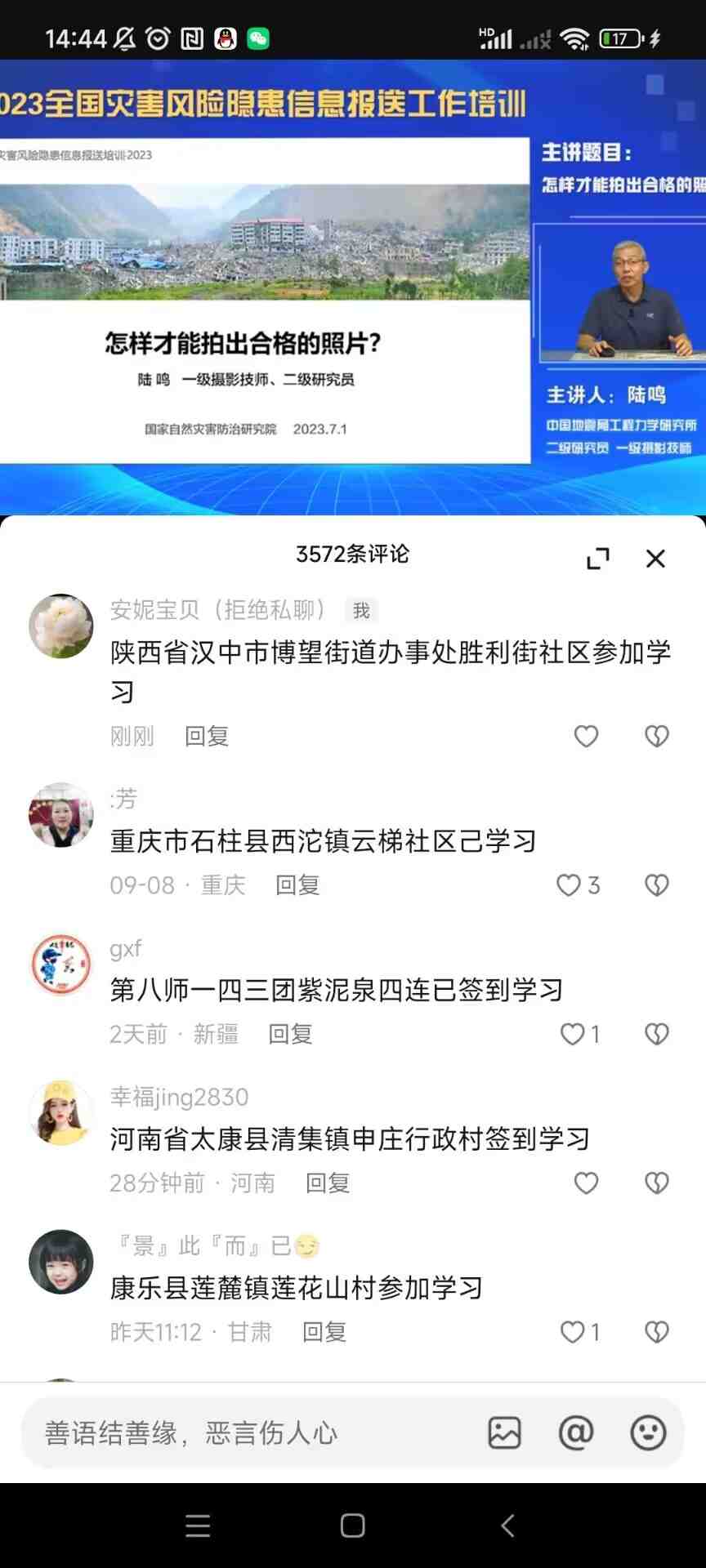Like gxf's comment
Screen dimensions: 706x1568
(x=573, y=1035)
